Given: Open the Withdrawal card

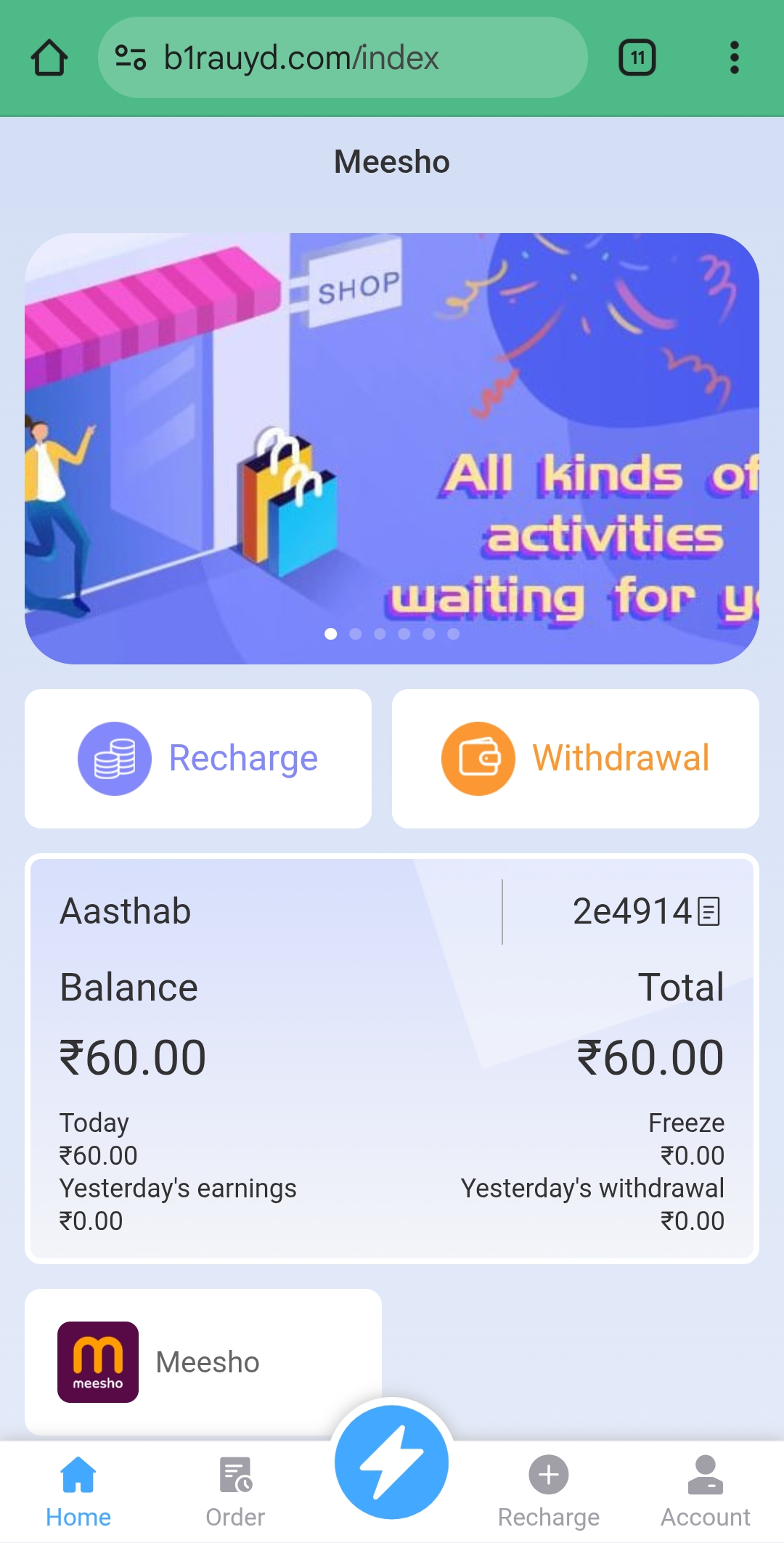Looking at the screenshot, I should [575, 758].
